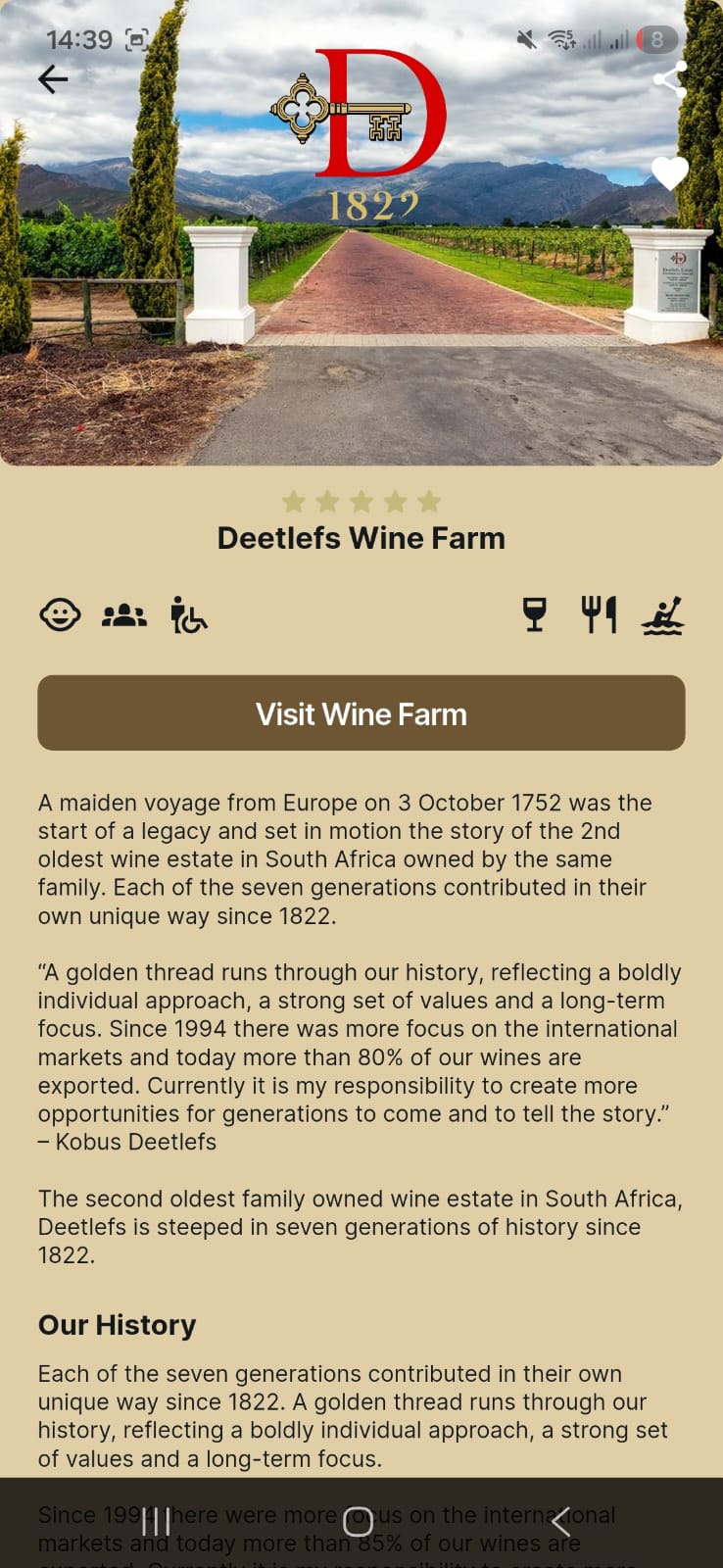
Task: Open recent apps with the recents button
Action: (x=157, y=1524)
